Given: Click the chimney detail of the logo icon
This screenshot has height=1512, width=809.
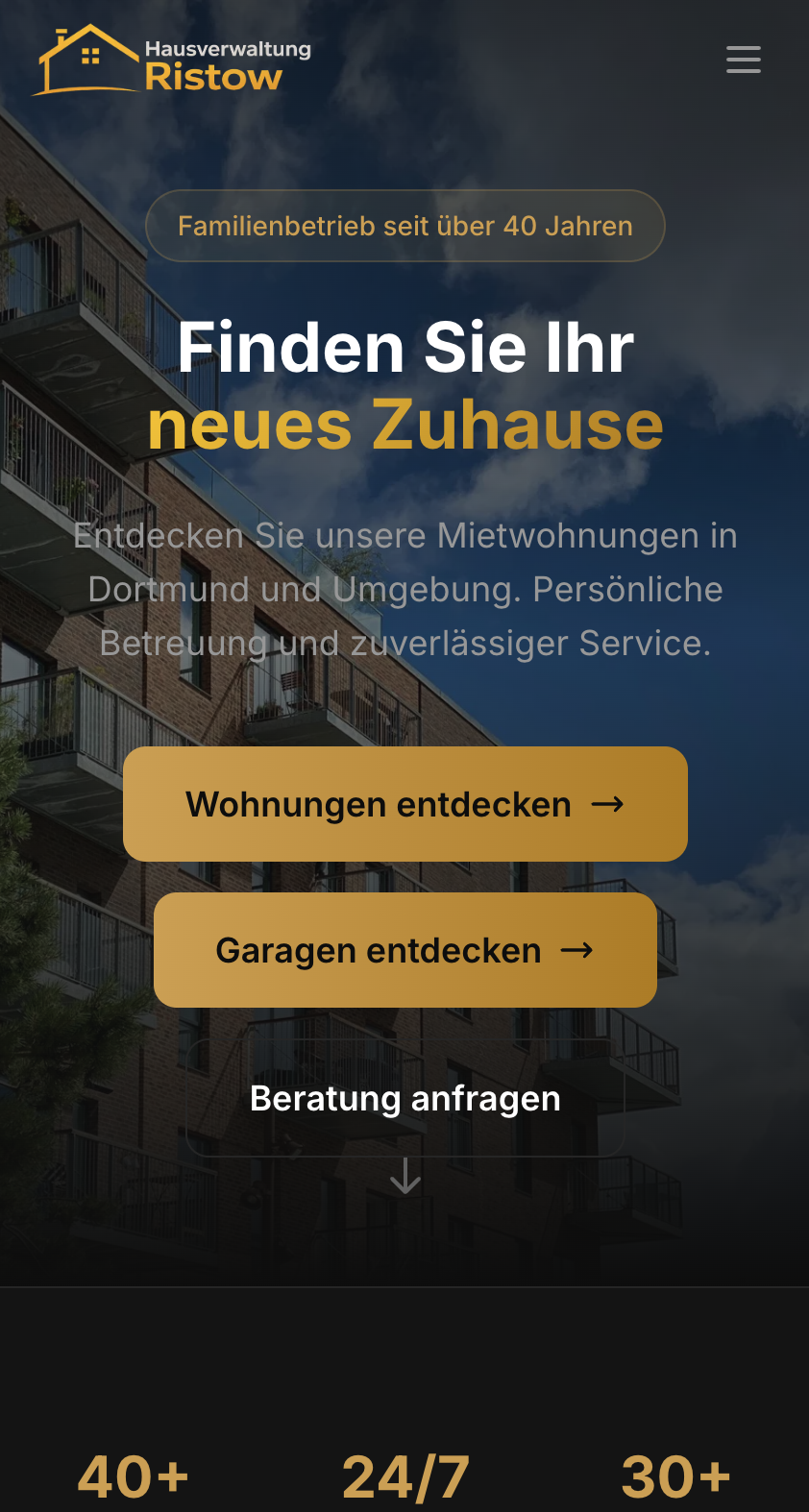Looking at the screenshot, I should pos(60,31).
